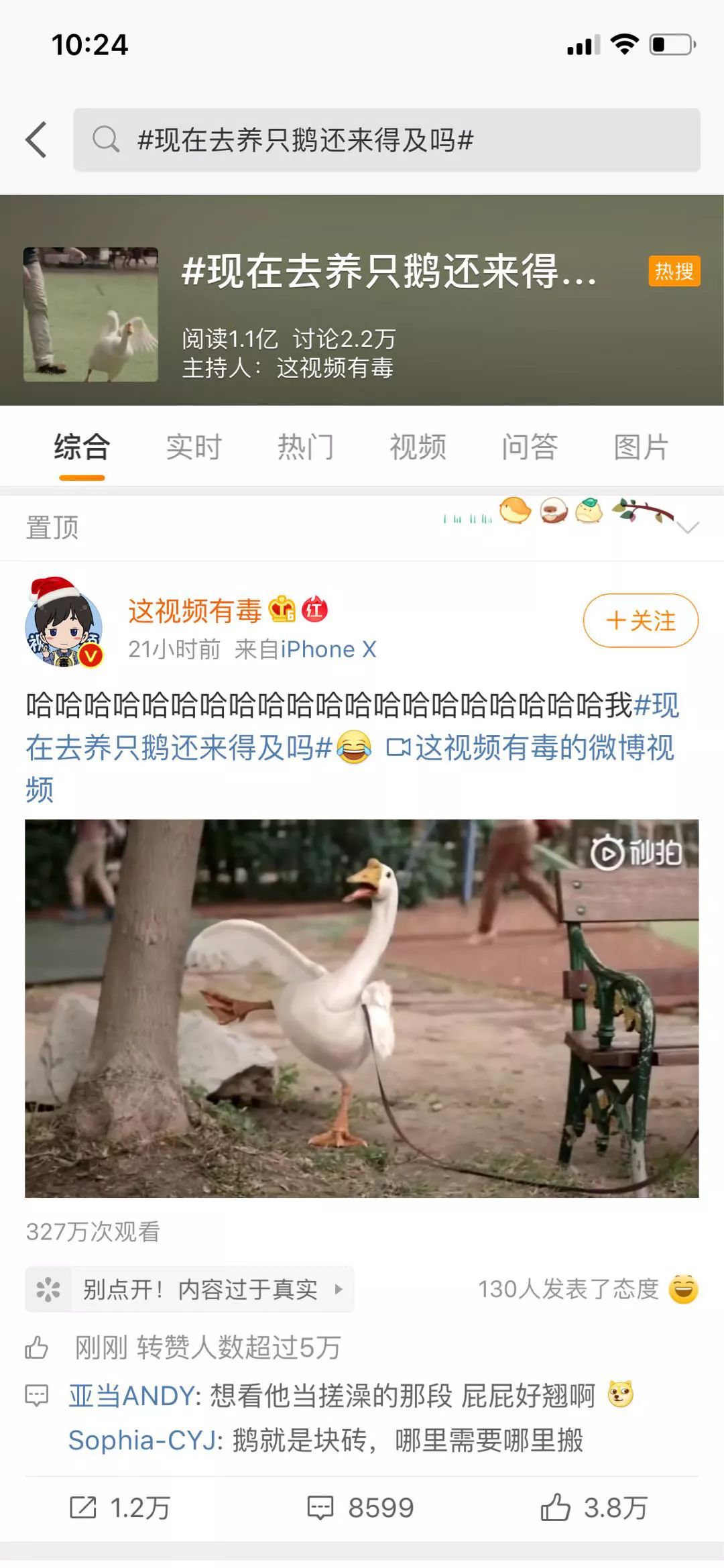Tap the search field with the goose hashtag
The height and width of the screenshot is (1568, 724).
tap(386, 139)
